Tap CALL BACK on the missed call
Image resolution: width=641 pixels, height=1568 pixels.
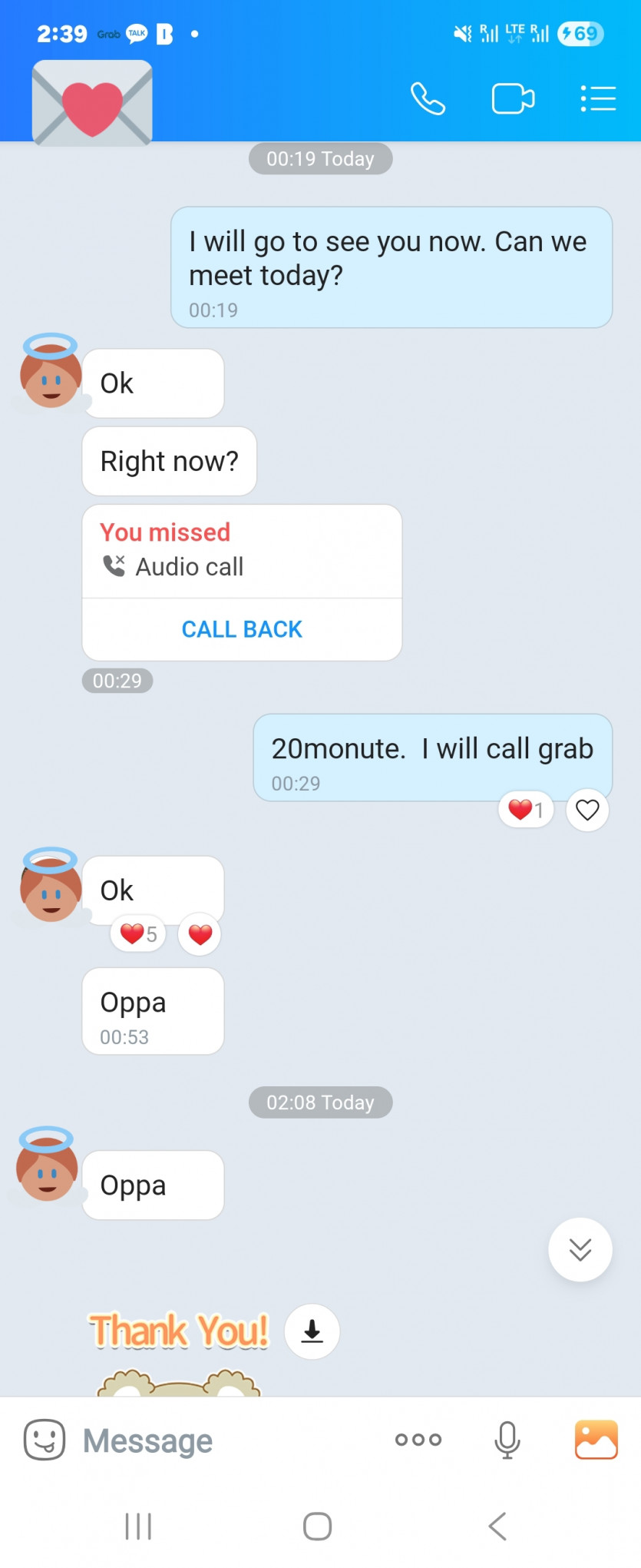241,628
